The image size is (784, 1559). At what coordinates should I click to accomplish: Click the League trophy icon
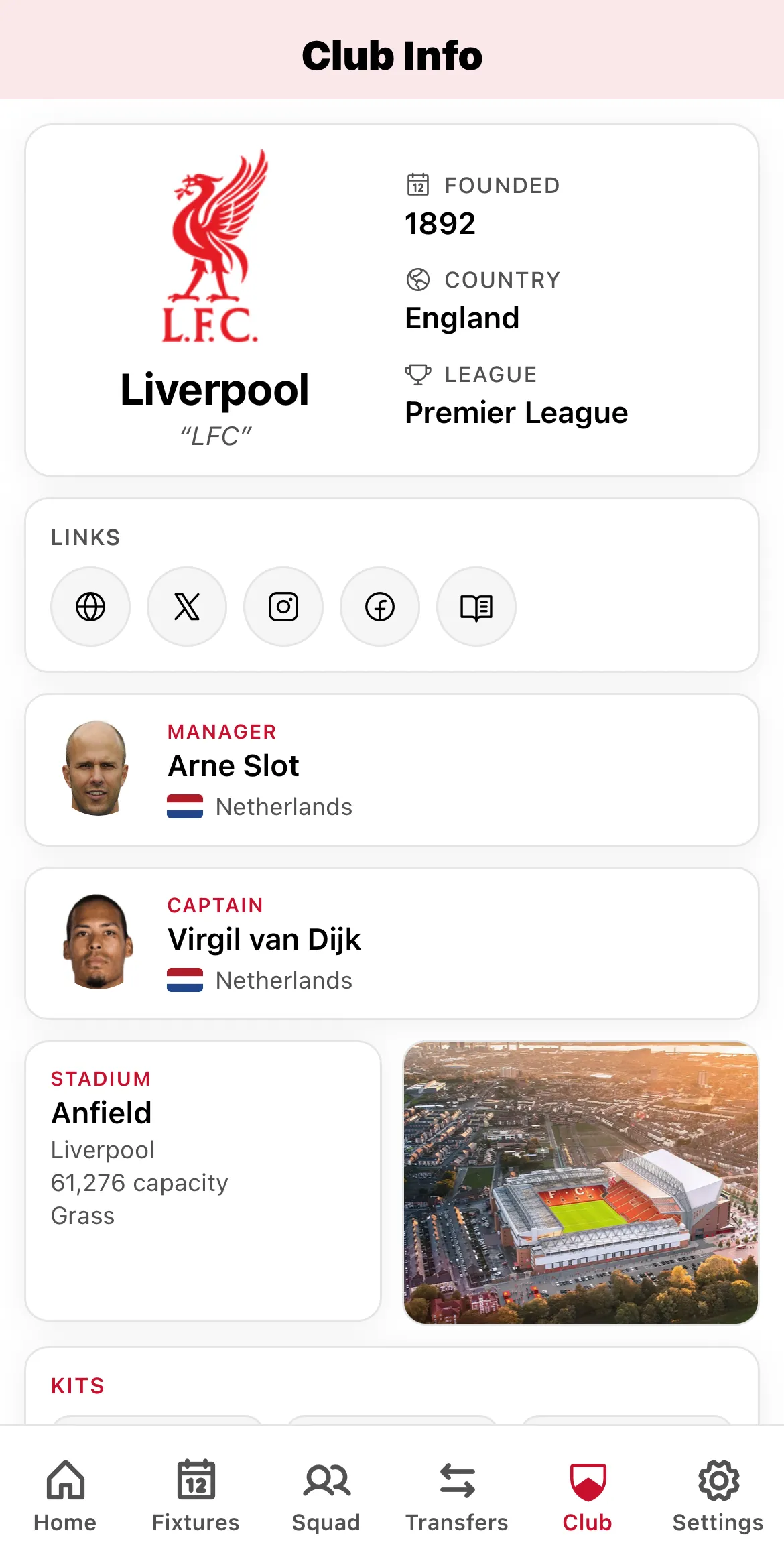point(418,373)
